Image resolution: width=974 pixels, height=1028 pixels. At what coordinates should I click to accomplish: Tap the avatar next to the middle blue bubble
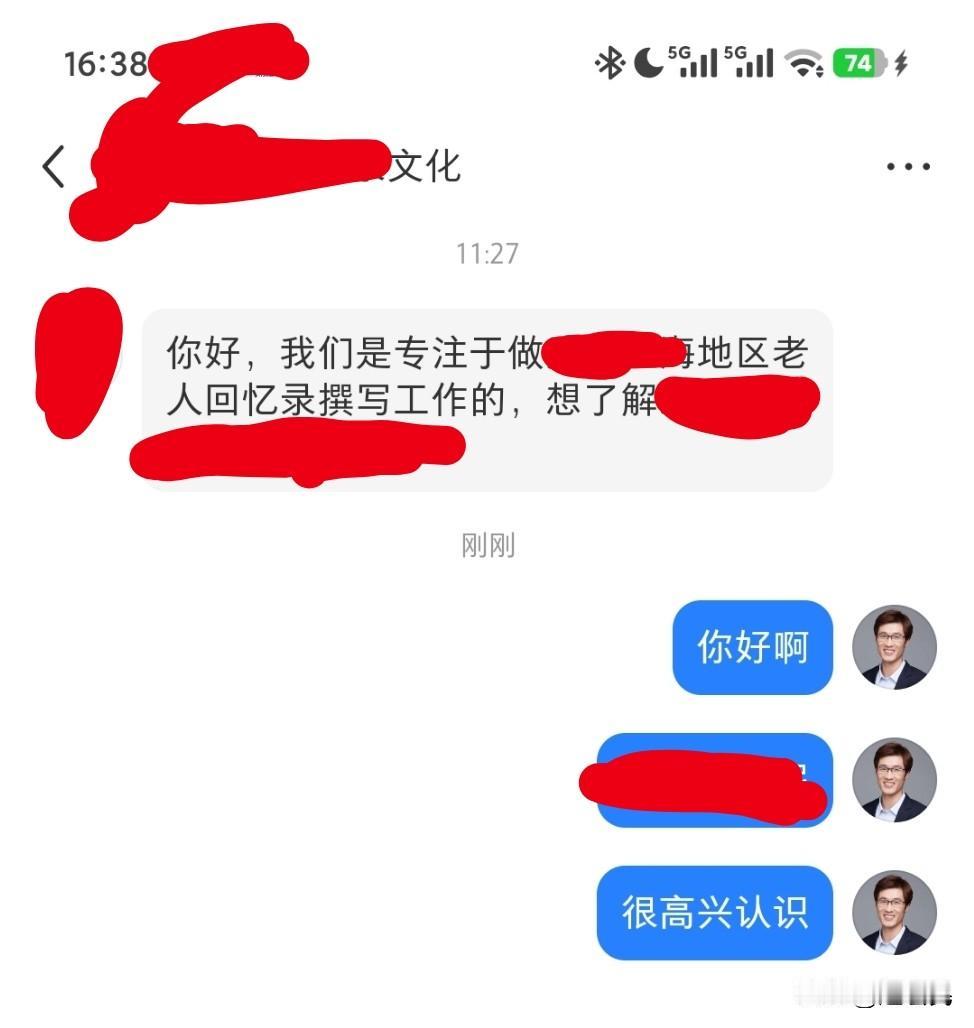(893, 781)
